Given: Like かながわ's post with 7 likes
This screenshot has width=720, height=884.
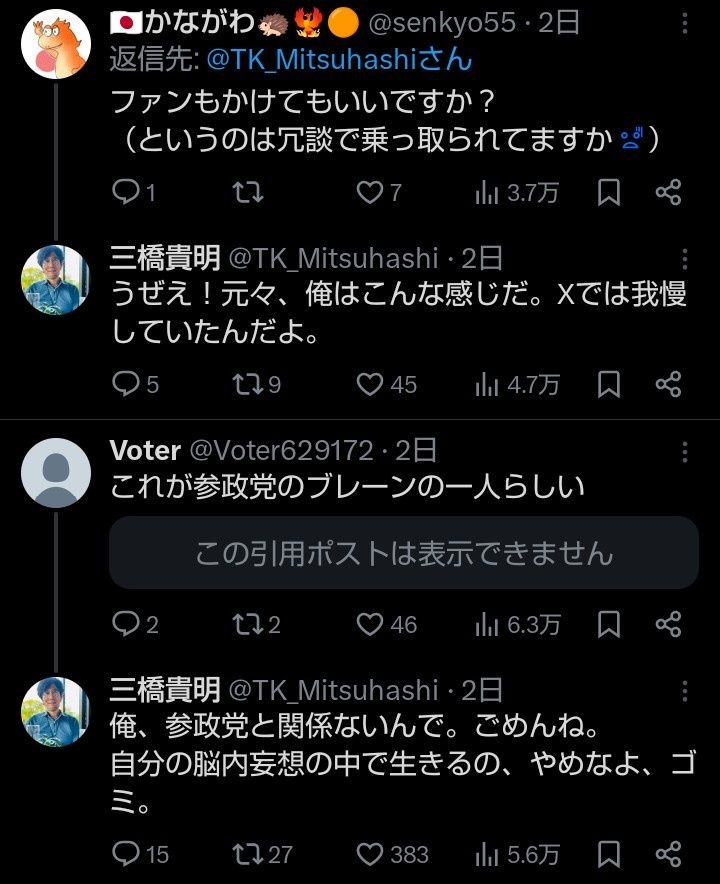Looking at the screenshot, I should point(371,192).
